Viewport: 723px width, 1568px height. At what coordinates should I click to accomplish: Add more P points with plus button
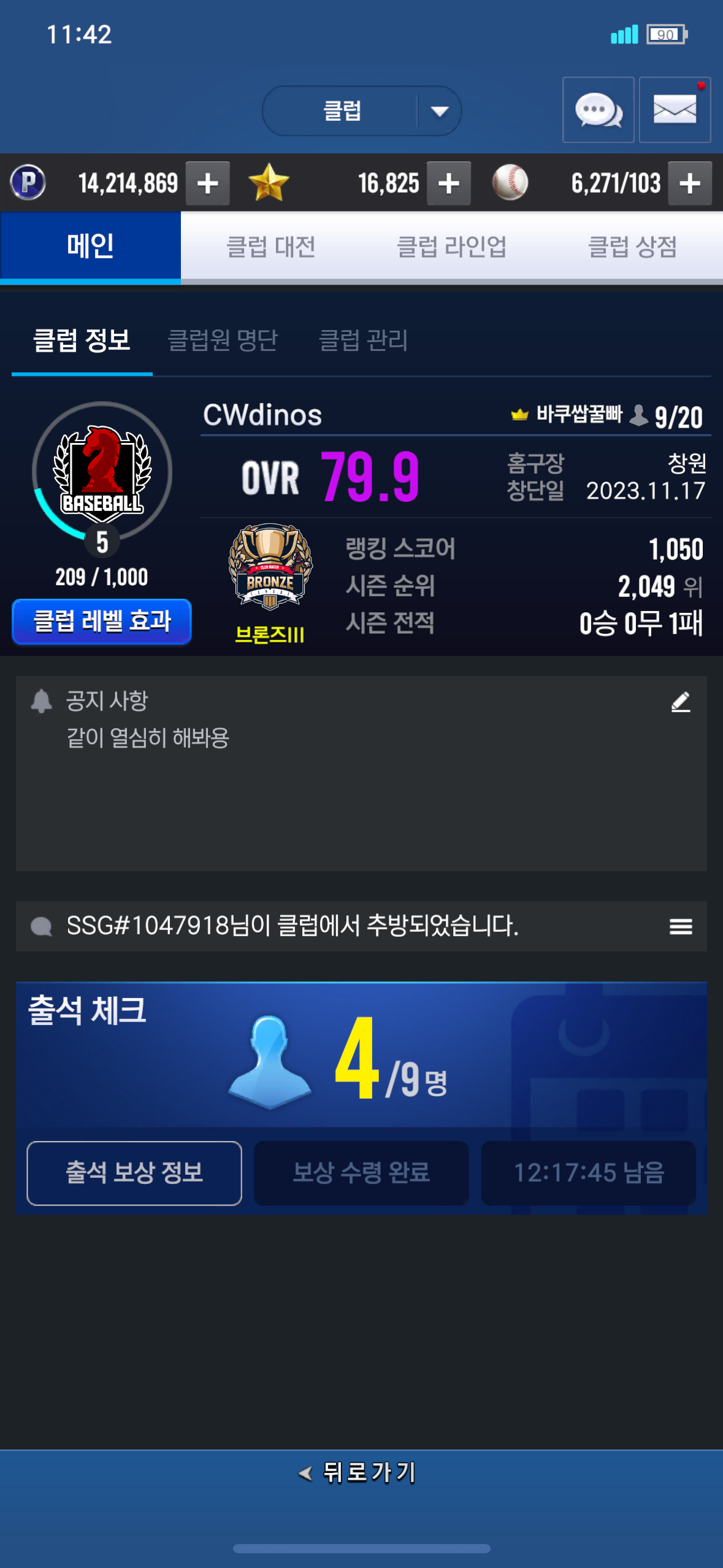pos(207,183)
